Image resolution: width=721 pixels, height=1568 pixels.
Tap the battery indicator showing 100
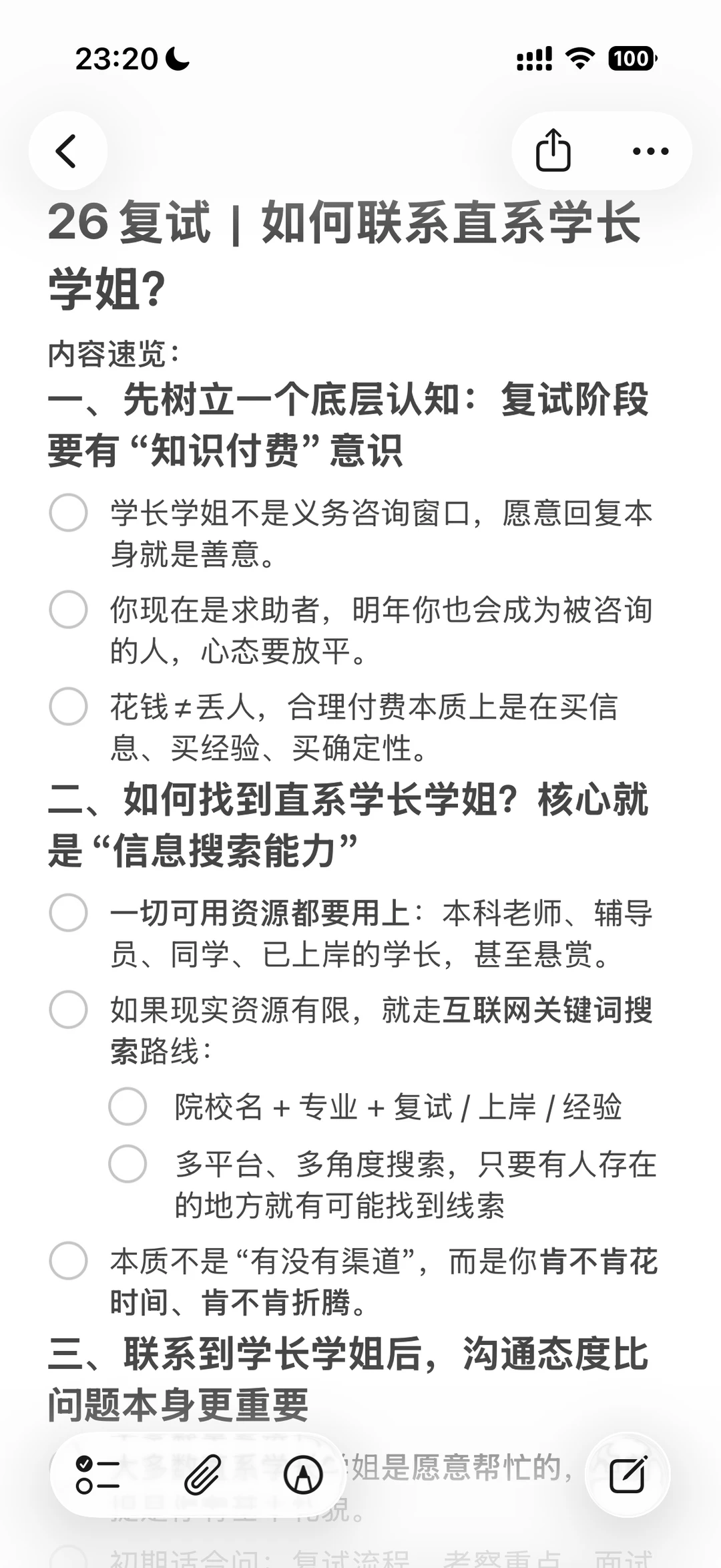(x=630, y=59)
